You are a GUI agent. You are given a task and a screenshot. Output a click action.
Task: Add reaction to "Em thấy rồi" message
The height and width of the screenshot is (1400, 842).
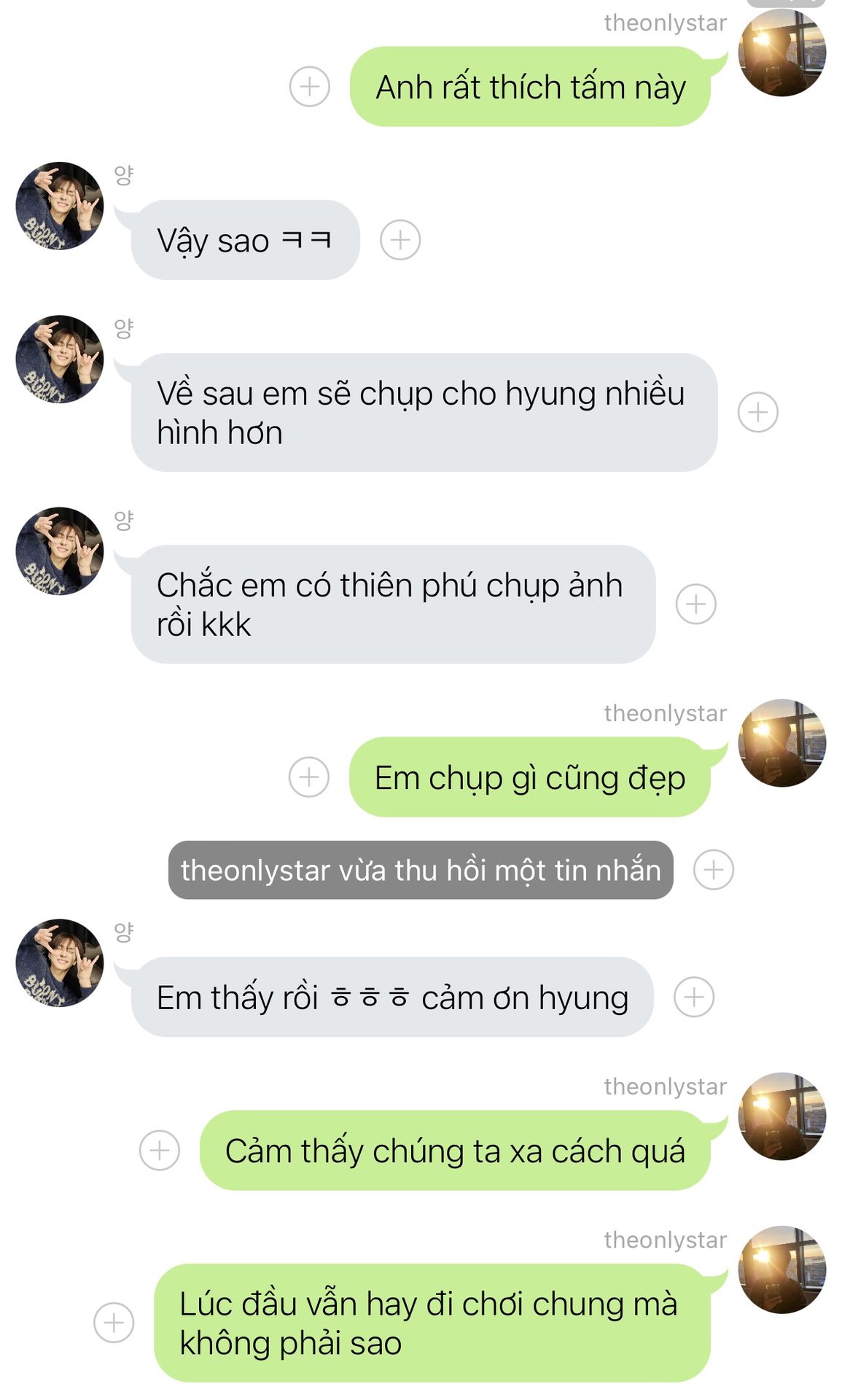(x=694, y=997)
